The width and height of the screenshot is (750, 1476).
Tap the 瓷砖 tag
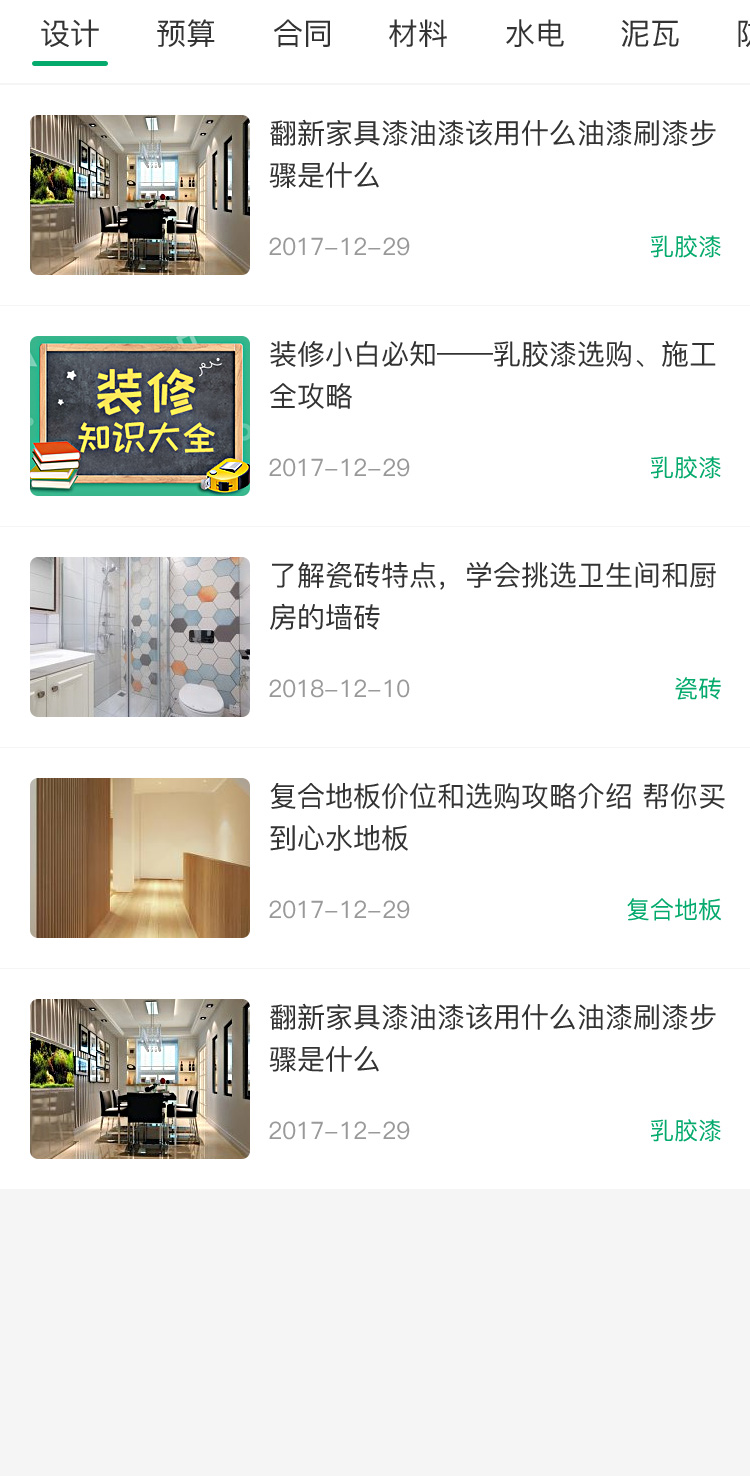pos(698,689)
